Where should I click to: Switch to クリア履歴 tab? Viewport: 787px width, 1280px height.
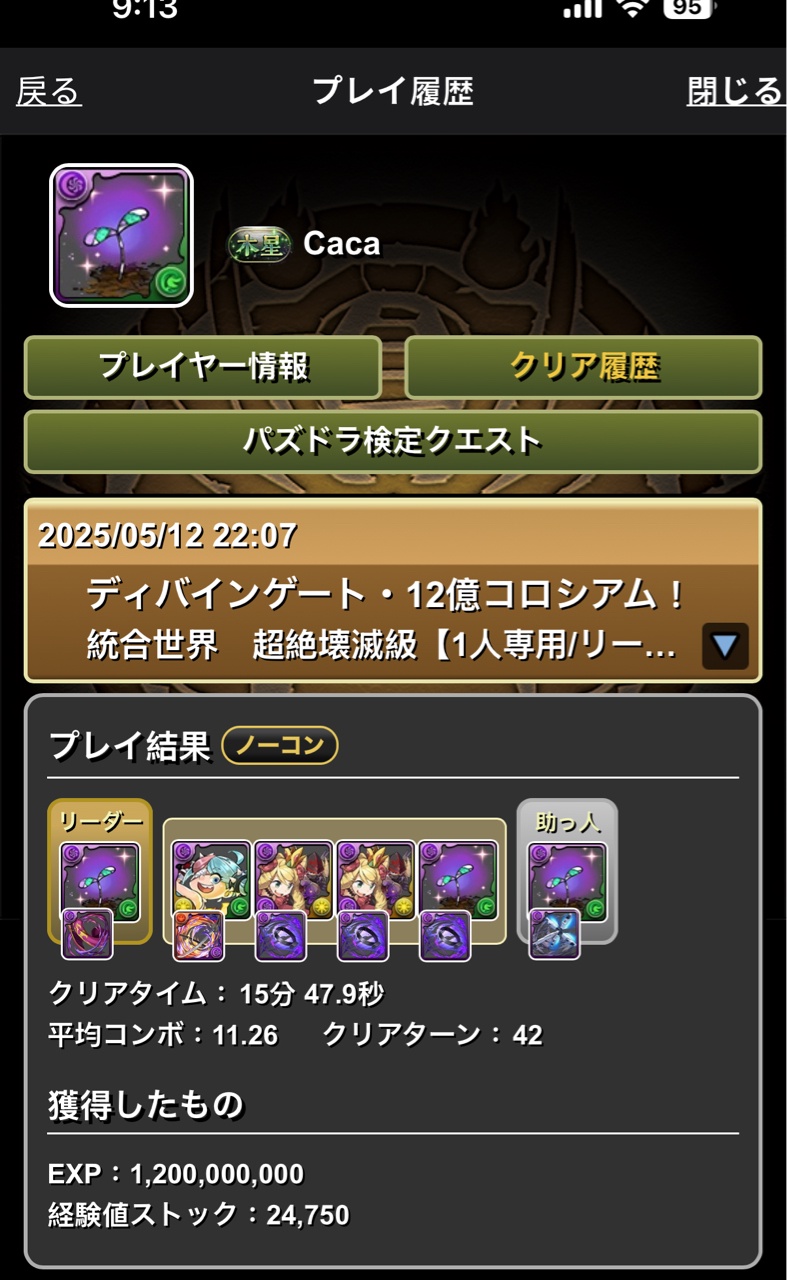[583, 367]
